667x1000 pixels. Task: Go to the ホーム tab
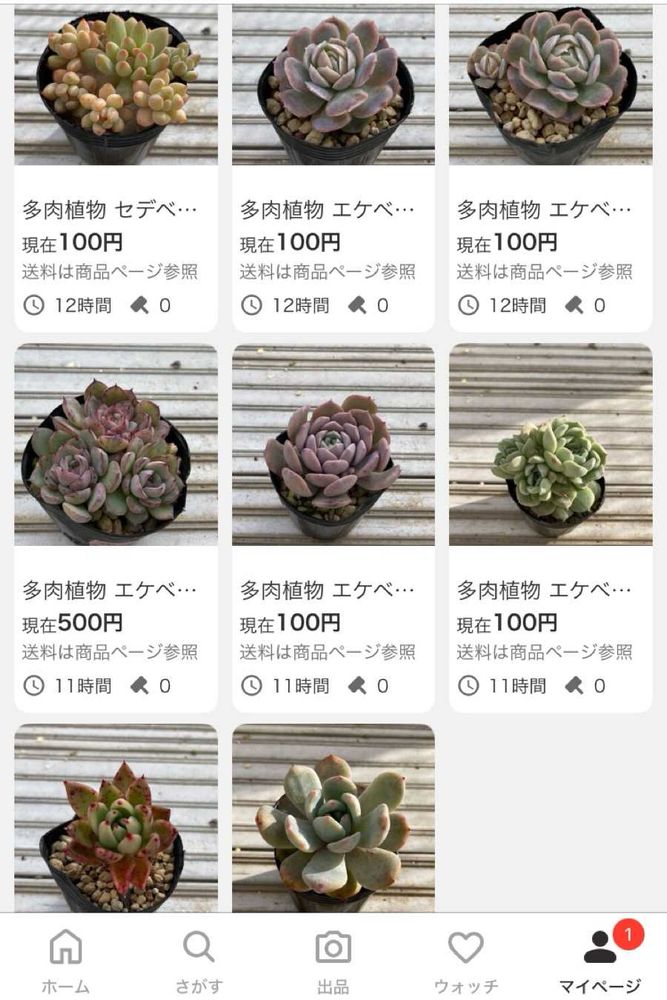coord(66,959)
